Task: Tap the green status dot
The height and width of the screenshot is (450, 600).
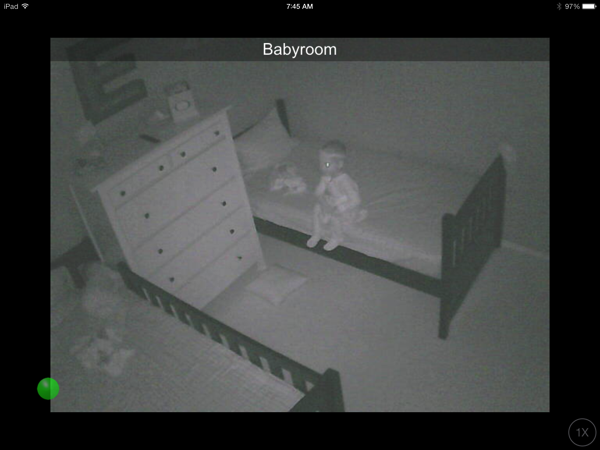Action: pos(48,388)
